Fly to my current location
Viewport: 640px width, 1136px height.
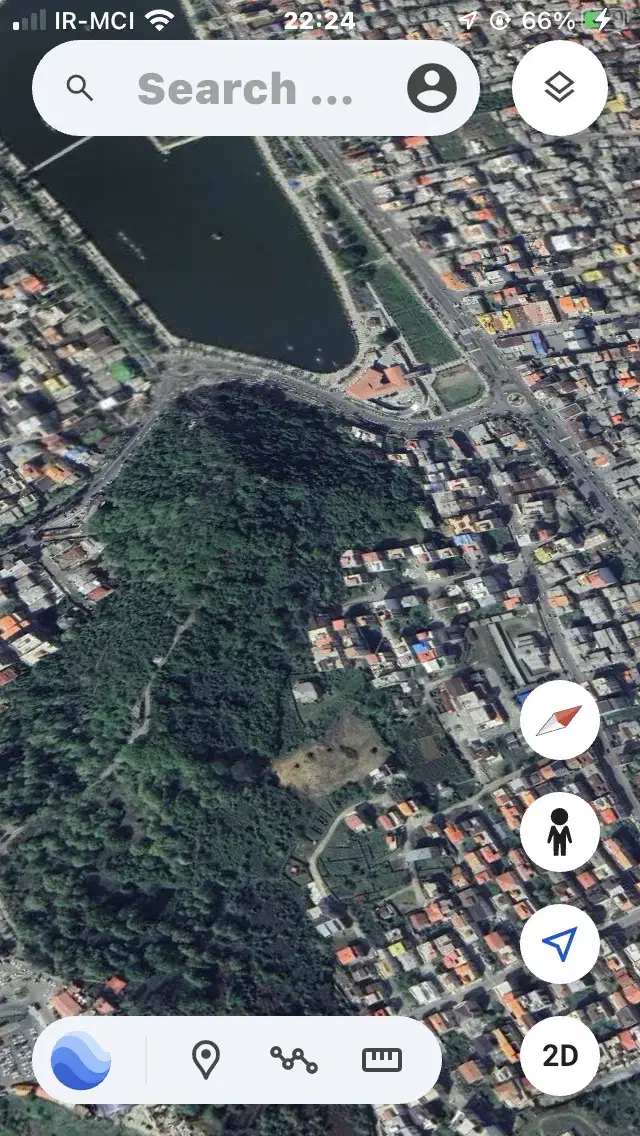559,944
